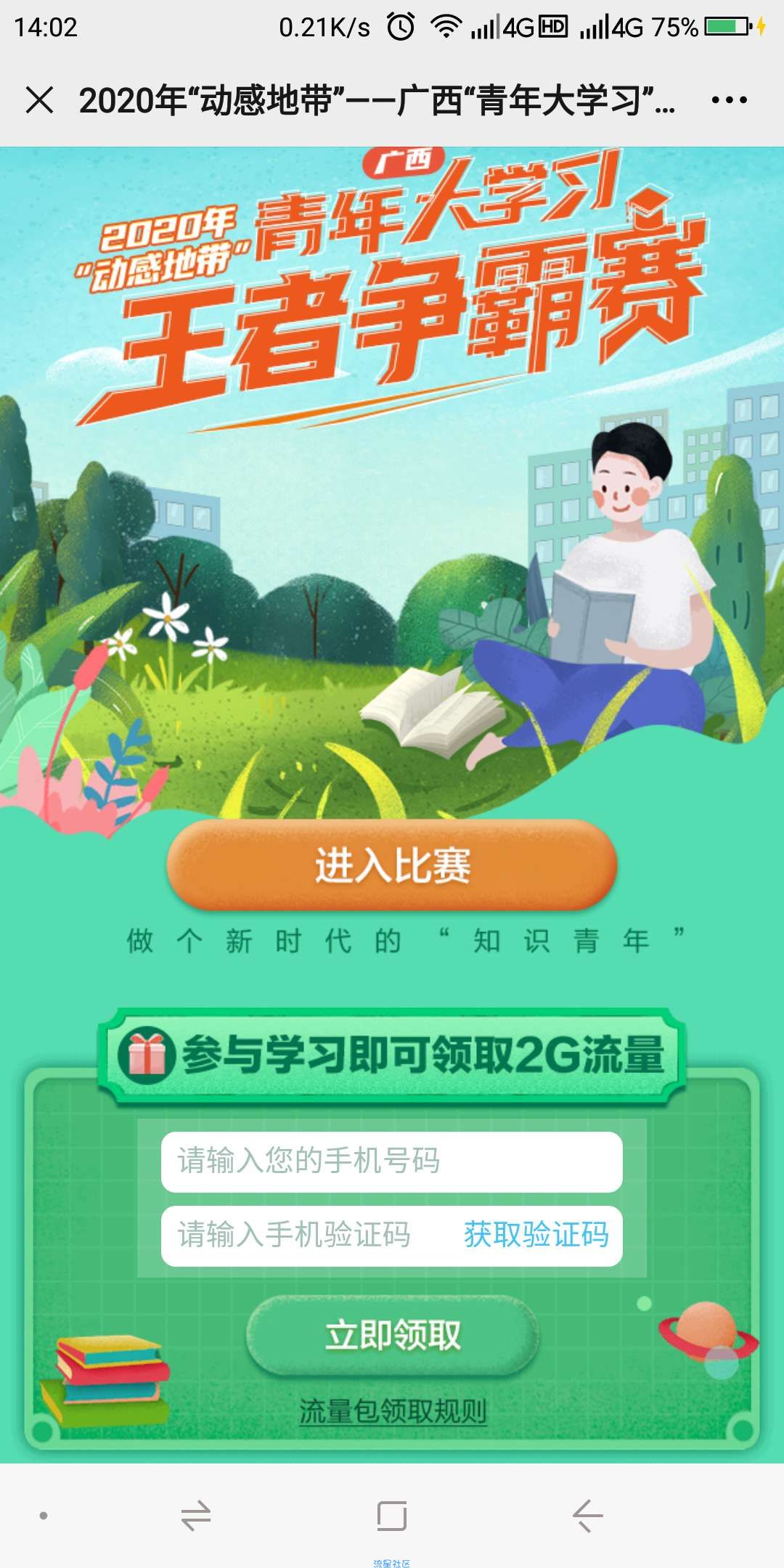Open the 流量包领取规则 link

pos(392,1412)
